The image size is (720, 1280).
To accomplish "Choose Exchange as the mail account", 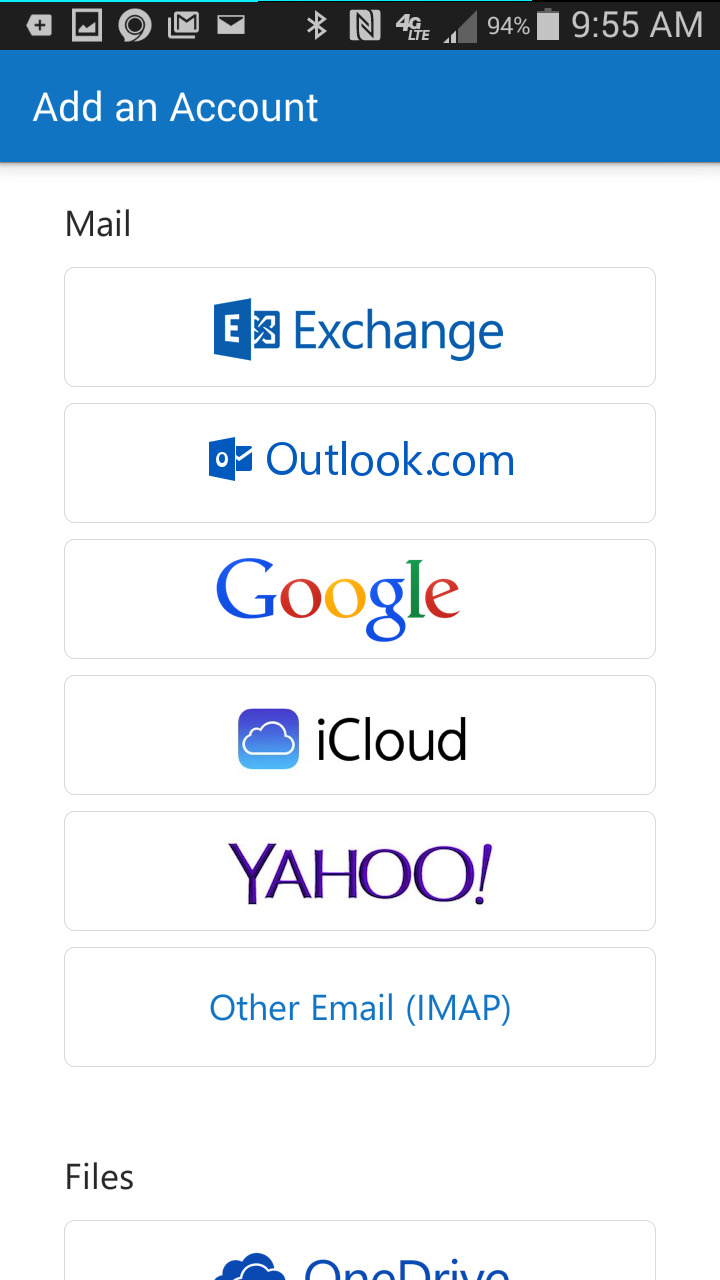I will coord(360,327).
